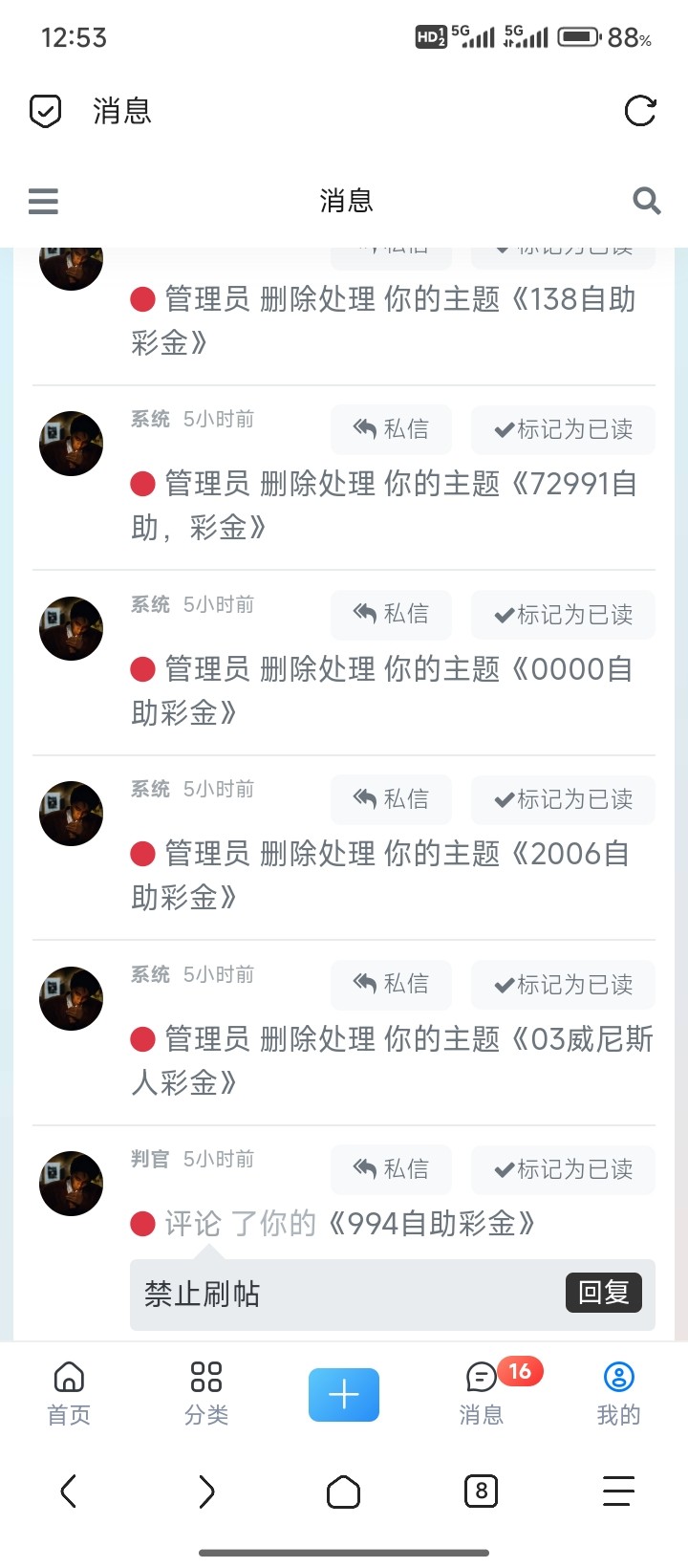Mark the 2006自助彩金 notification as read
The height and width of the screenshot is (1568, 688).
click(563, 798)
